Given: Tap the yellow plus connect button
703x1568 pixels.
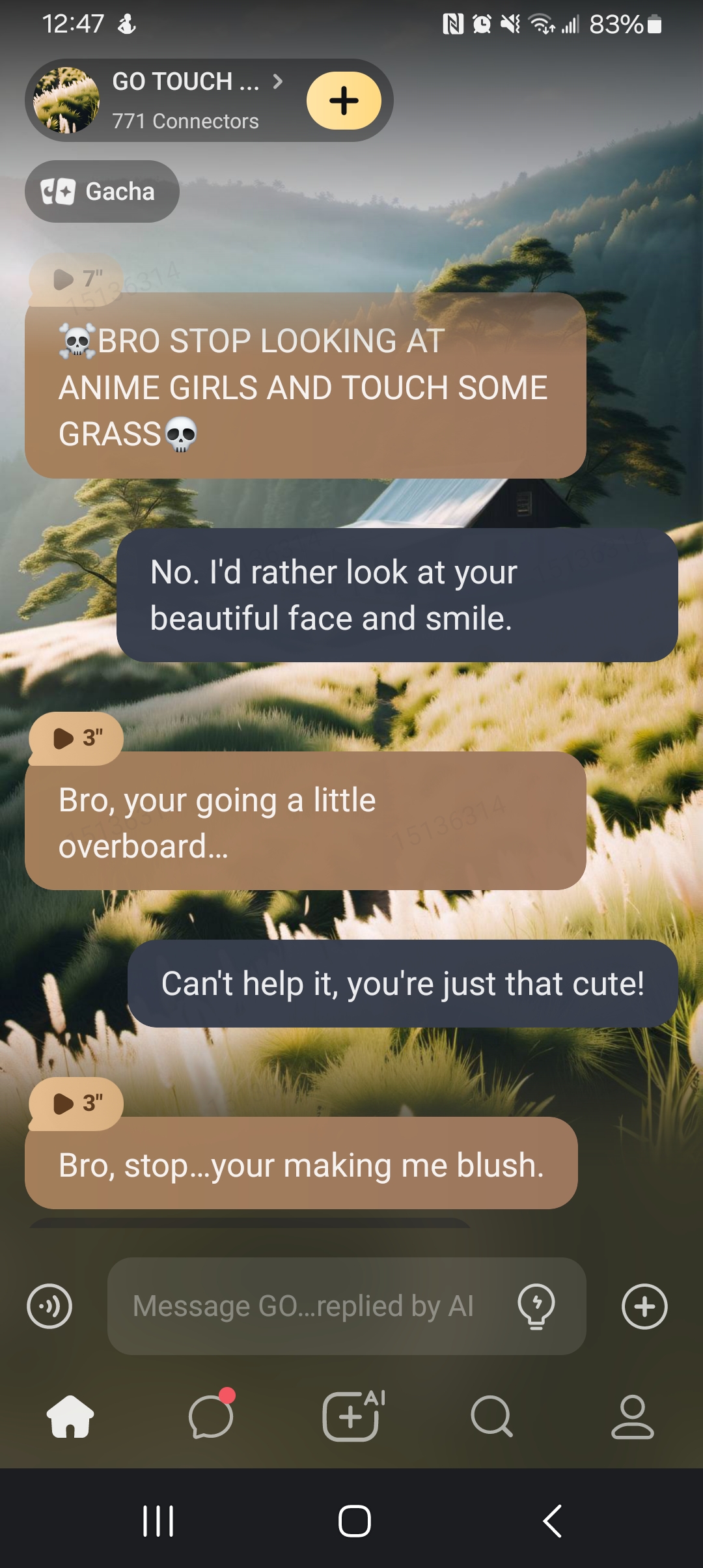Looking at the screenshot, I should point(344,101).
